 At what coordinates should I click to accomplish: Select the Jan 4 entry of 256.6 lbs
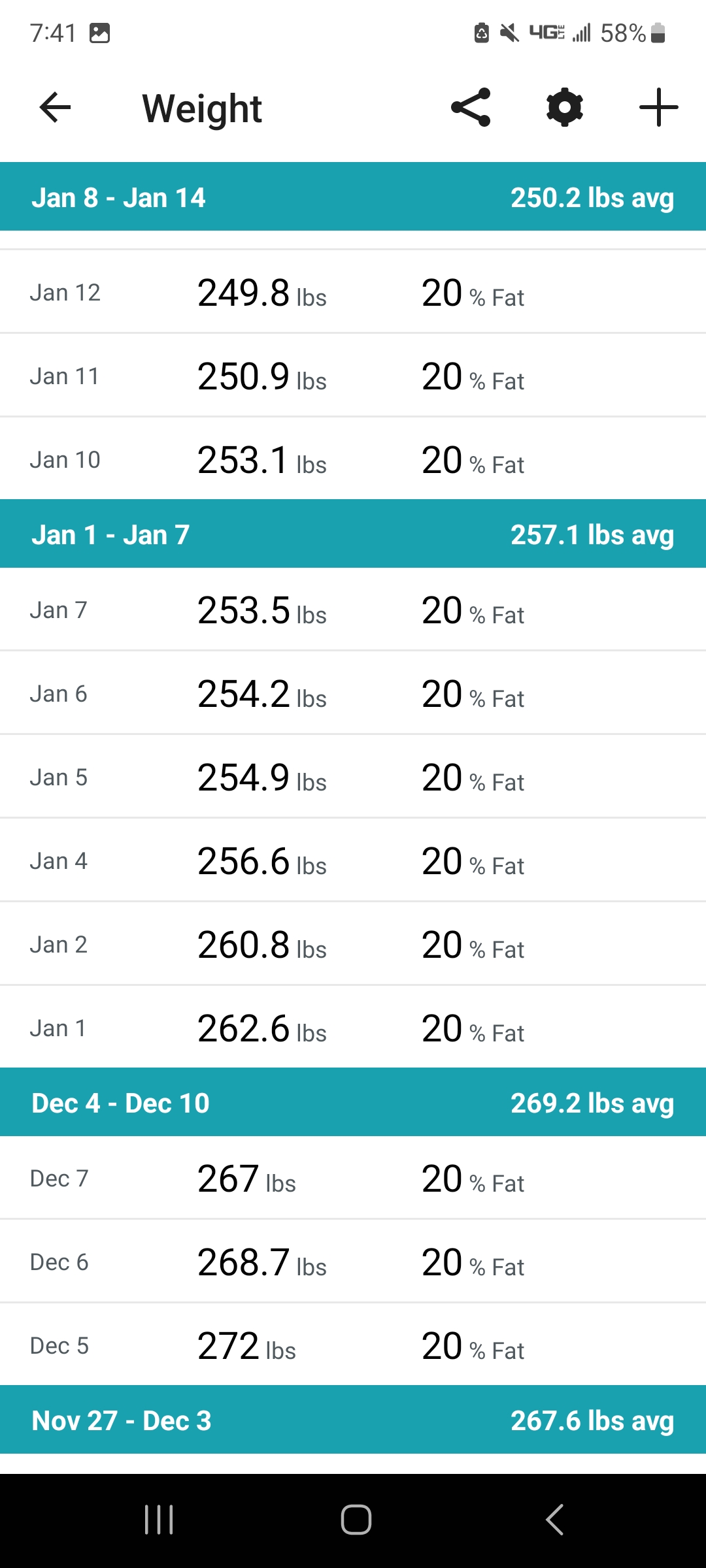tap(353, 860)
